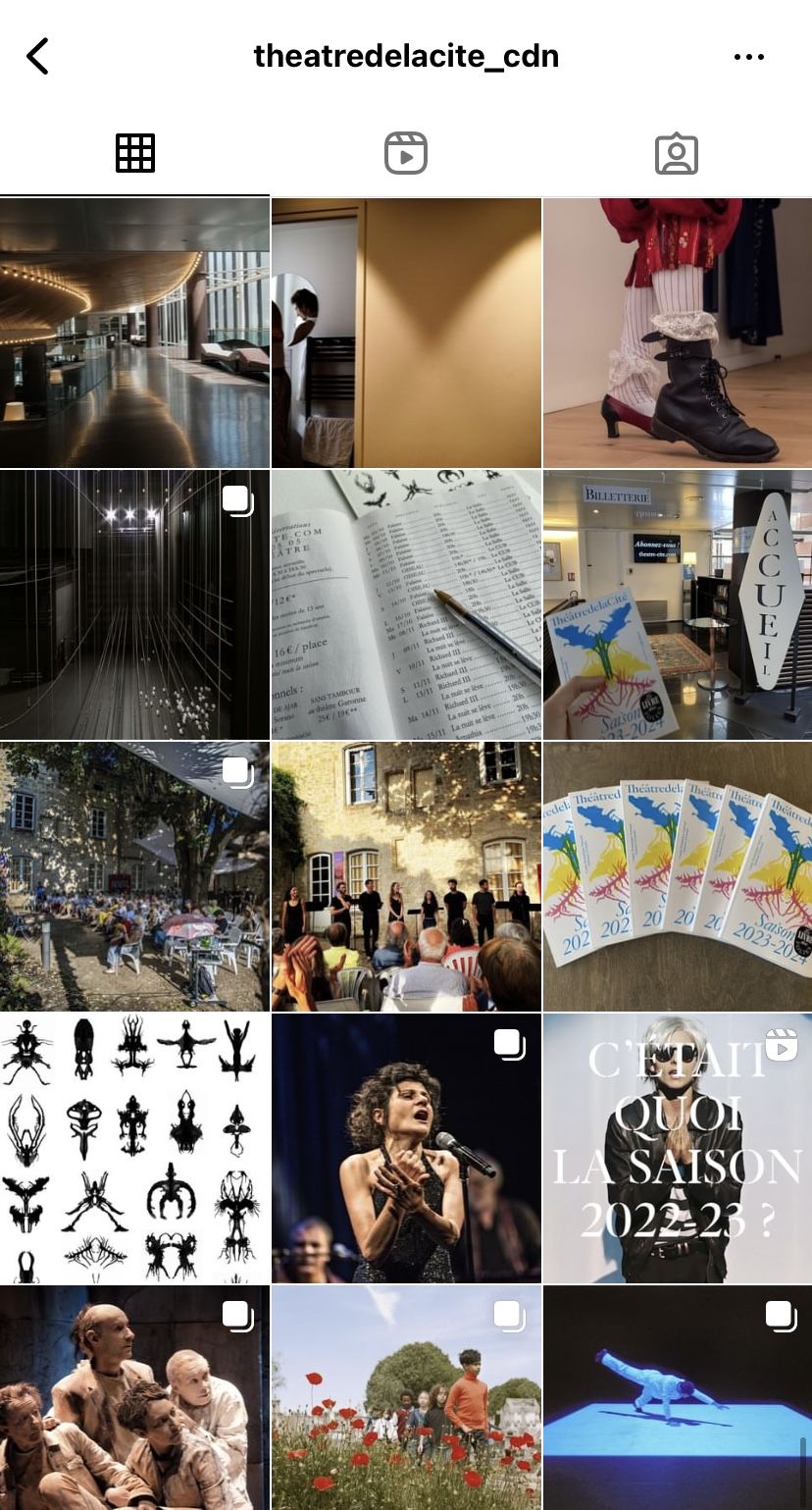
Task: Open the courtyard audience carousel post
Action: tap(134, 876)
